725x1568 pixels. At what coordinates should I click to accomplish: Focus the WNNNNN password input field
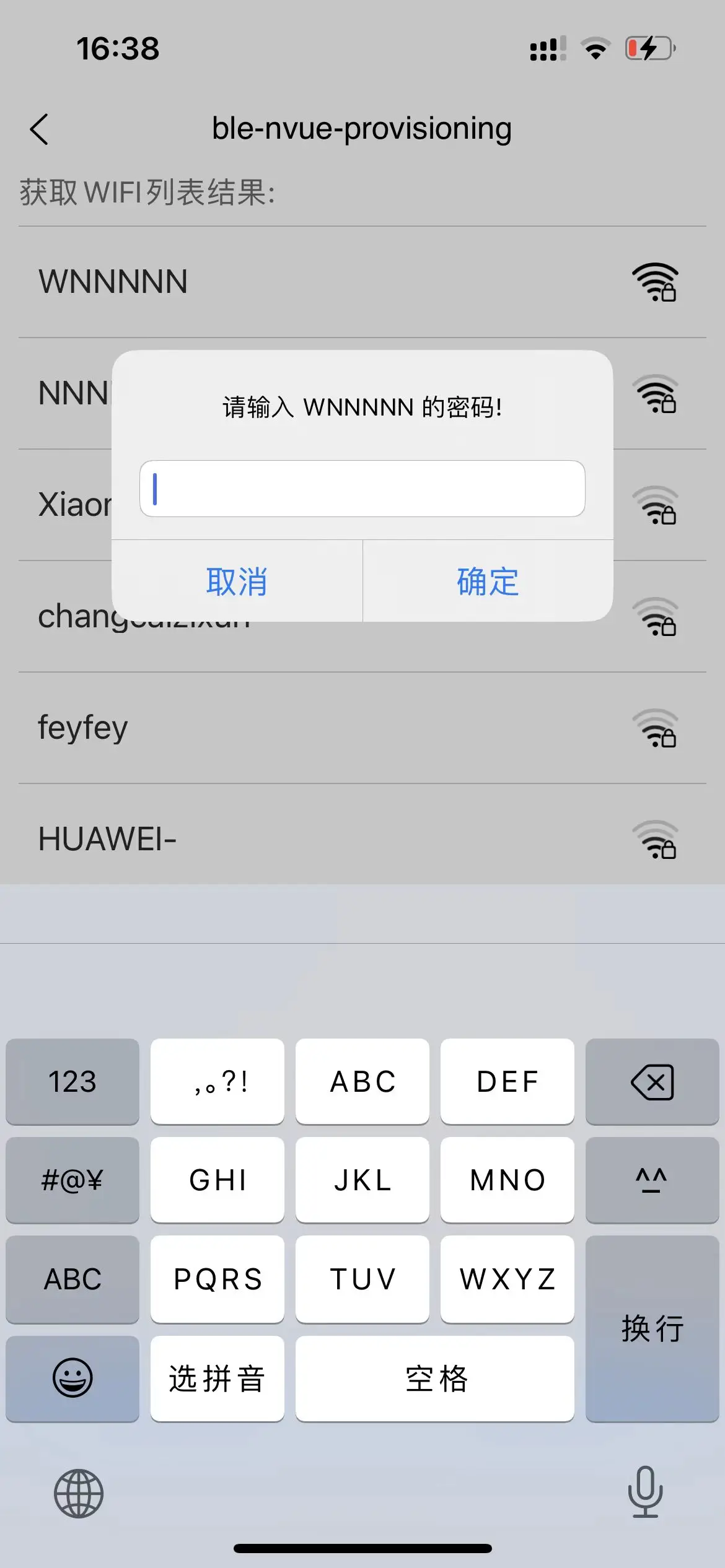point(362,489)
